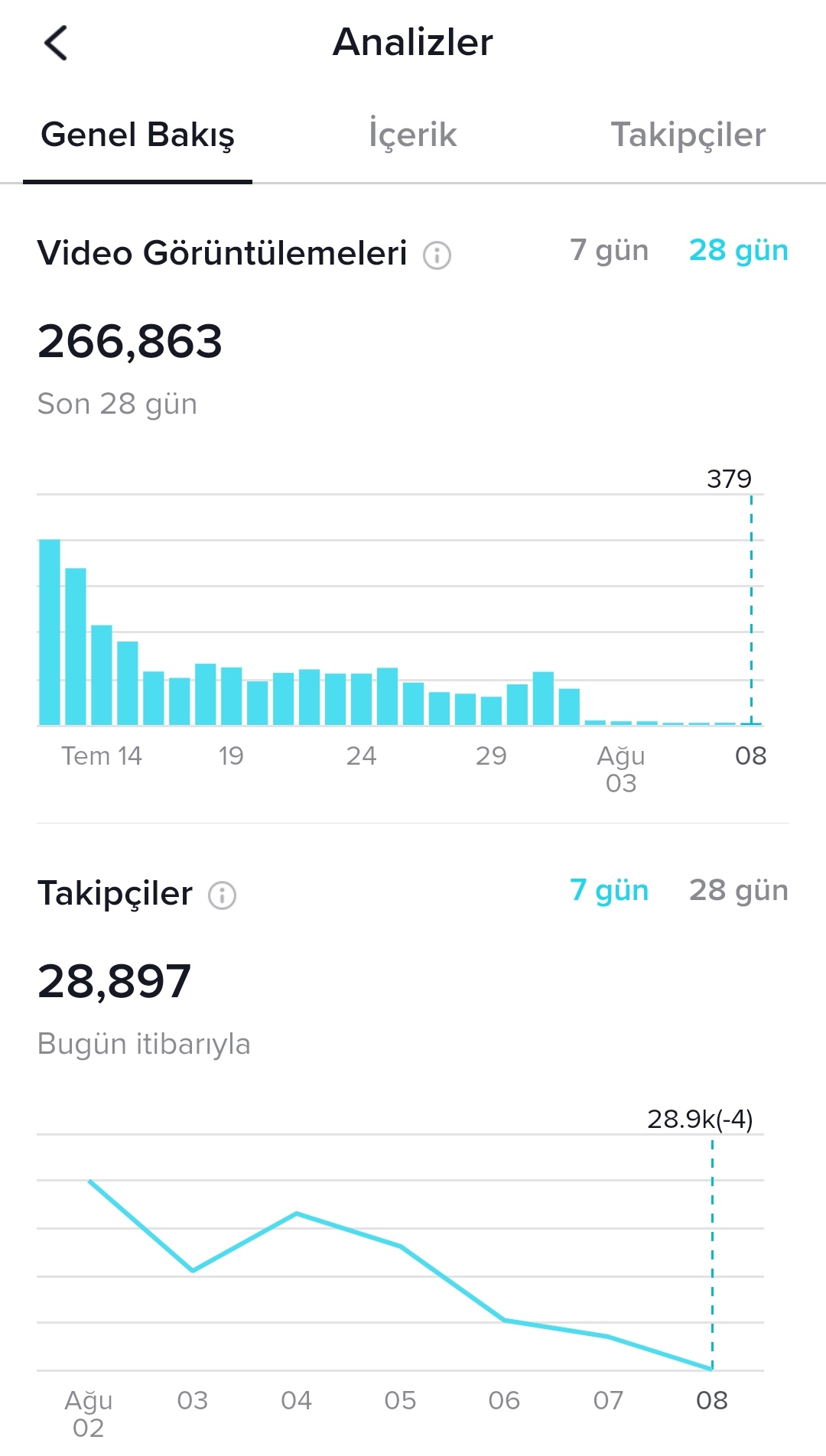This screenshot has width=826, height=1456.
Task: Select 7 gün range for followers chart
Action: pyautogui.click(x=609, y=890)
